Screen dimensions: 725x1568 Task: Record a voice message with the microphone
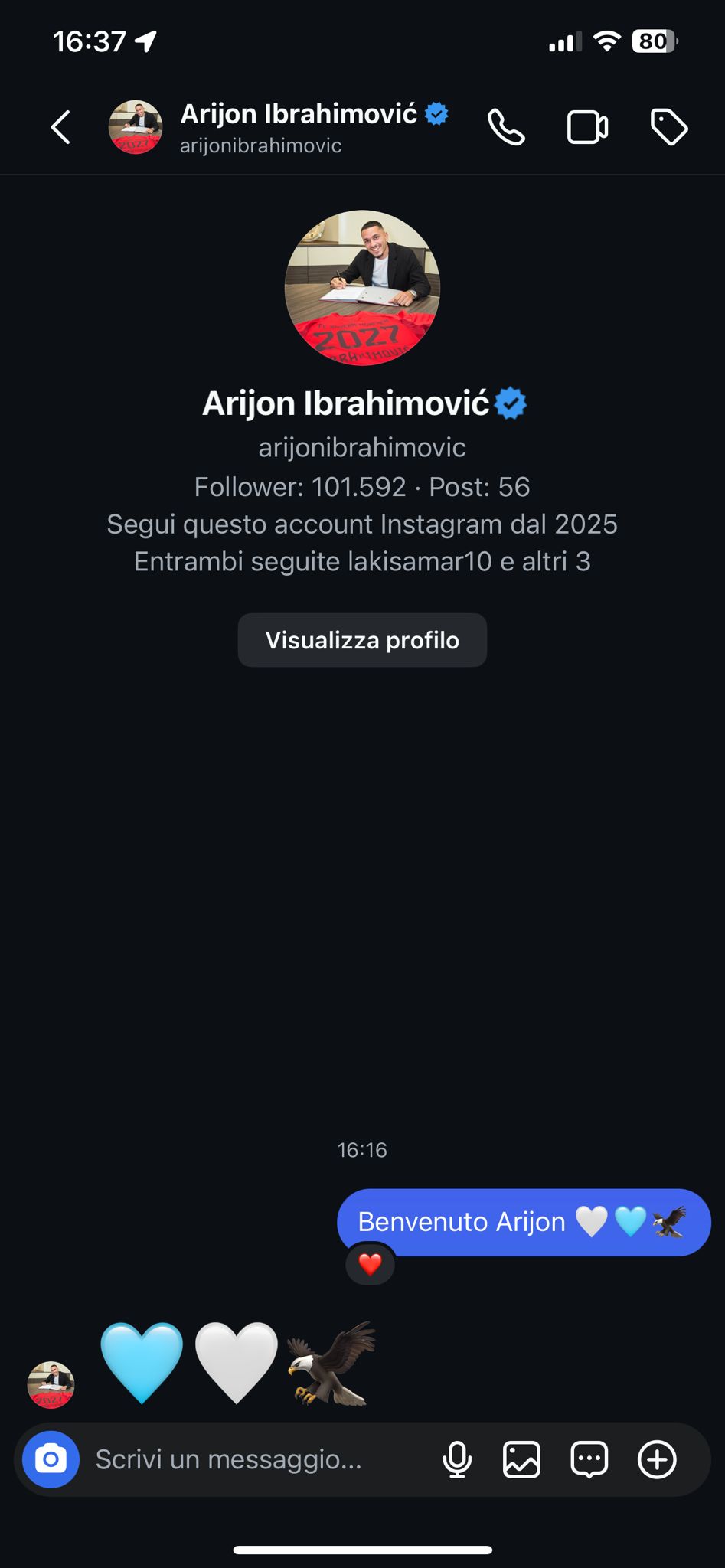click(x=457, y=1459)
